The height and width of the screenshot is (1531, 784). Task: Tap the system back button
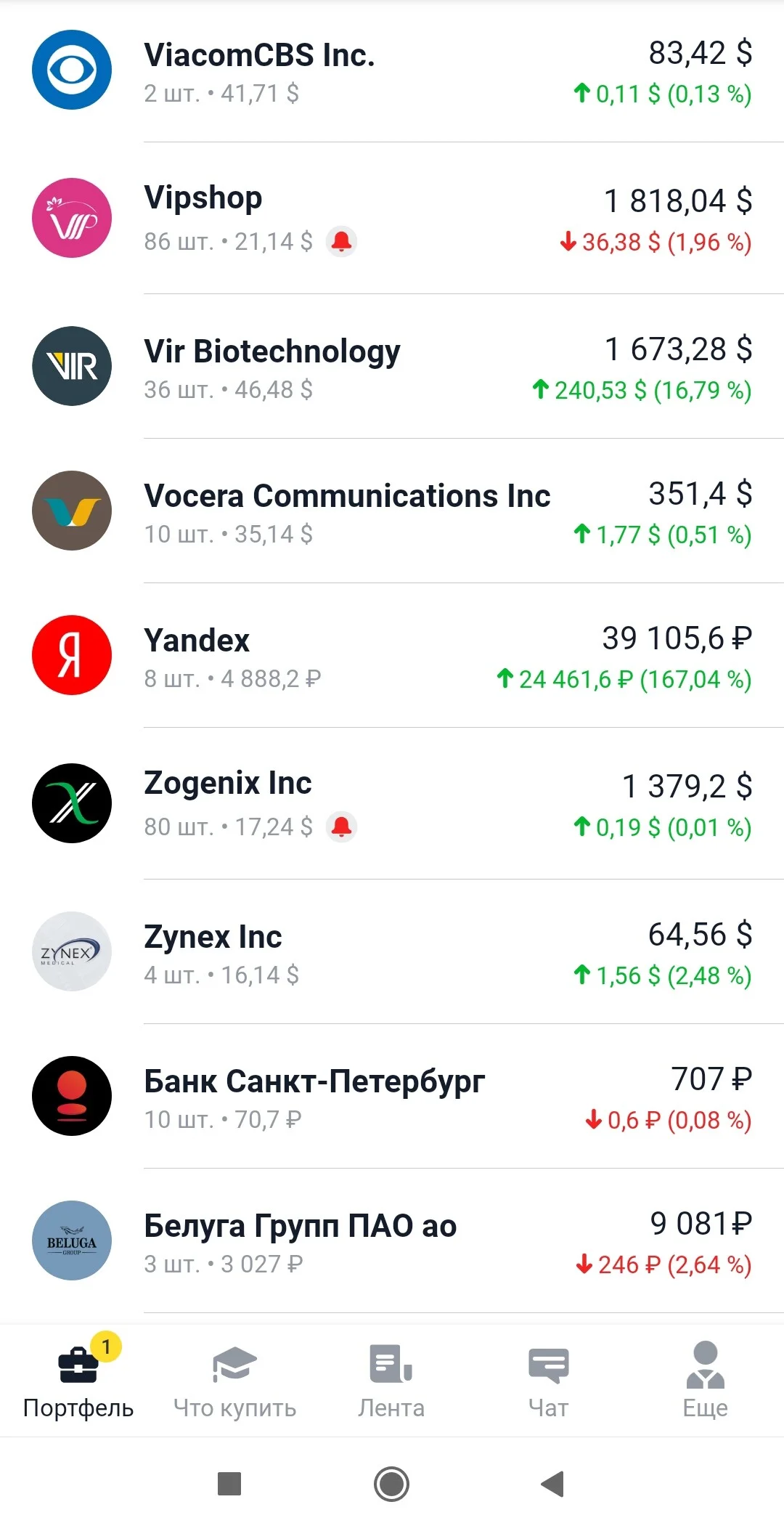[x=553, y=1484]
